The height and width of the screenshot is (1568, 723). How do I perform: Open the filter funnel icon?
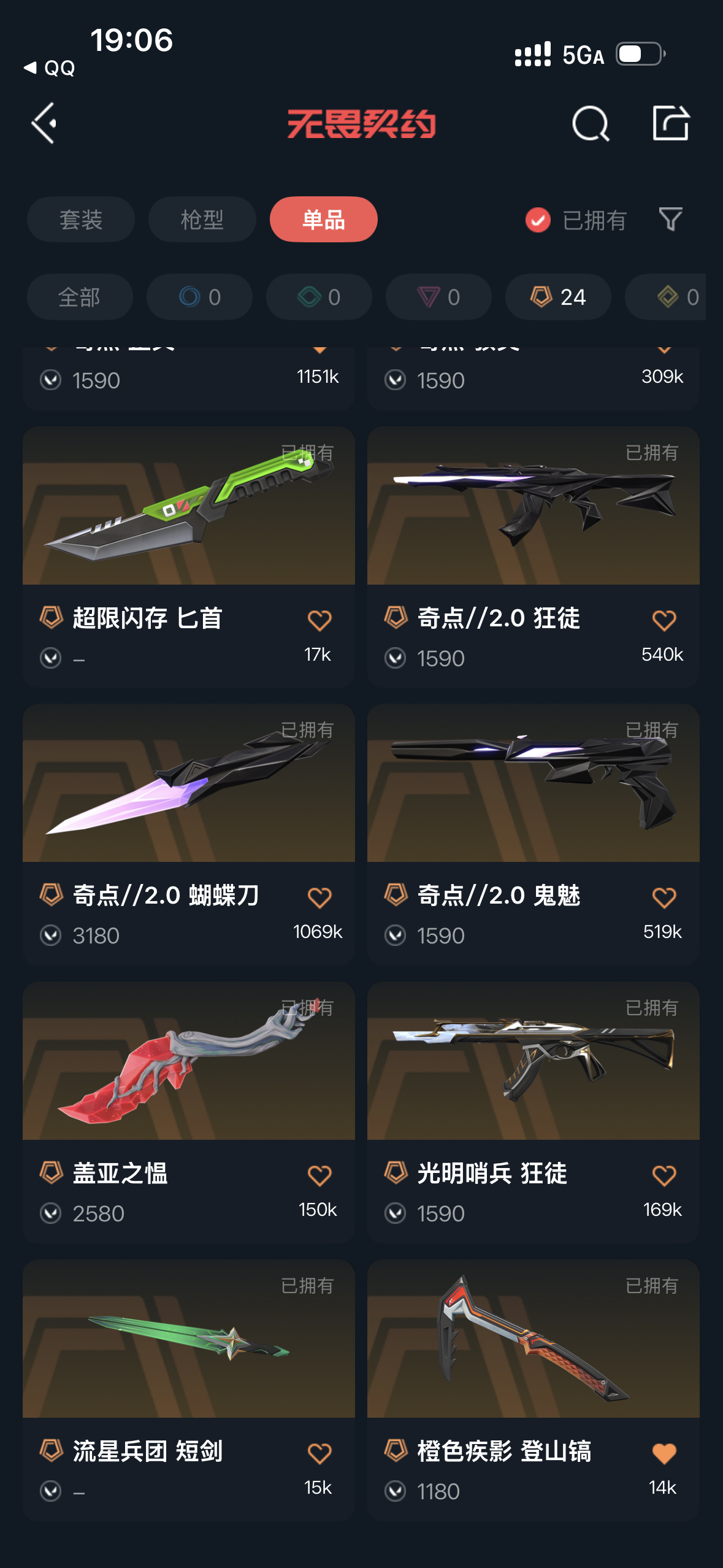(x=670, y=219)
